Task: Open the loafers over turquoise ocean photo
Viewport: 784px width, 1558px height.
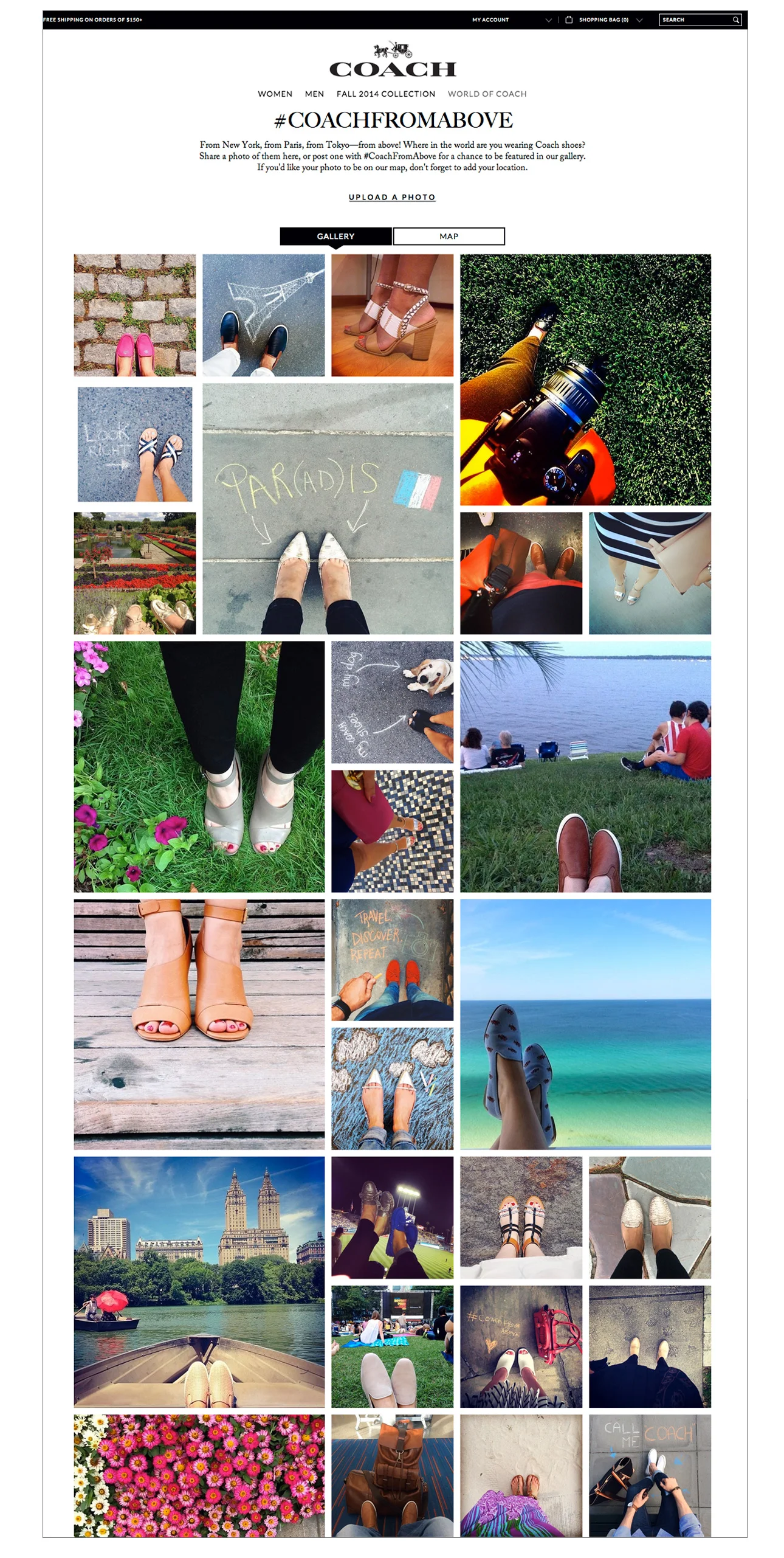Action: click(x=585, y=1023)
